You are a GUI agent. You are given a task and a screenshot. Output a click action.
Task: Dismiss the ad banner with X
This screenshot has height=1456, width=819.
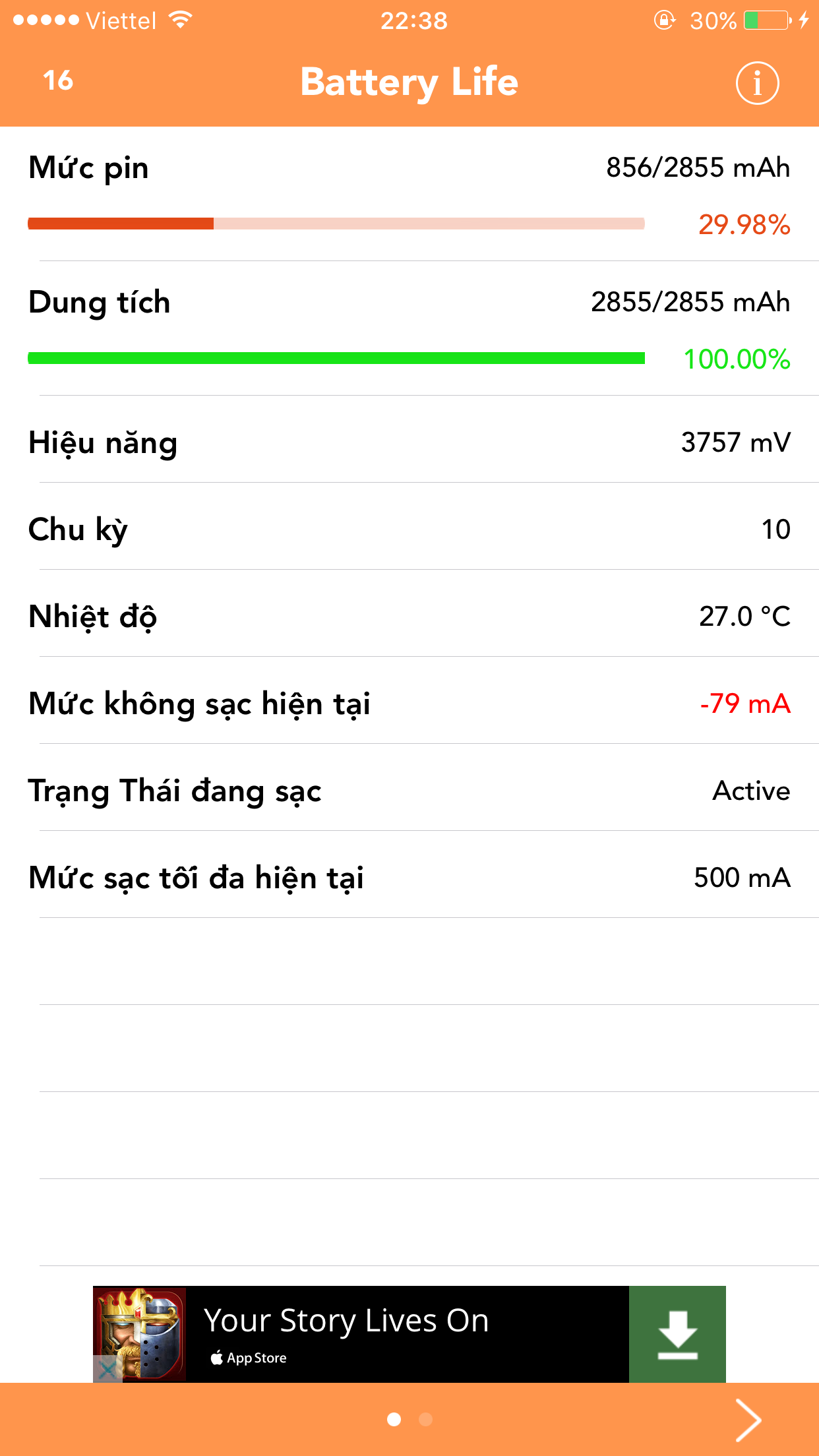[x=107, y=1369]
